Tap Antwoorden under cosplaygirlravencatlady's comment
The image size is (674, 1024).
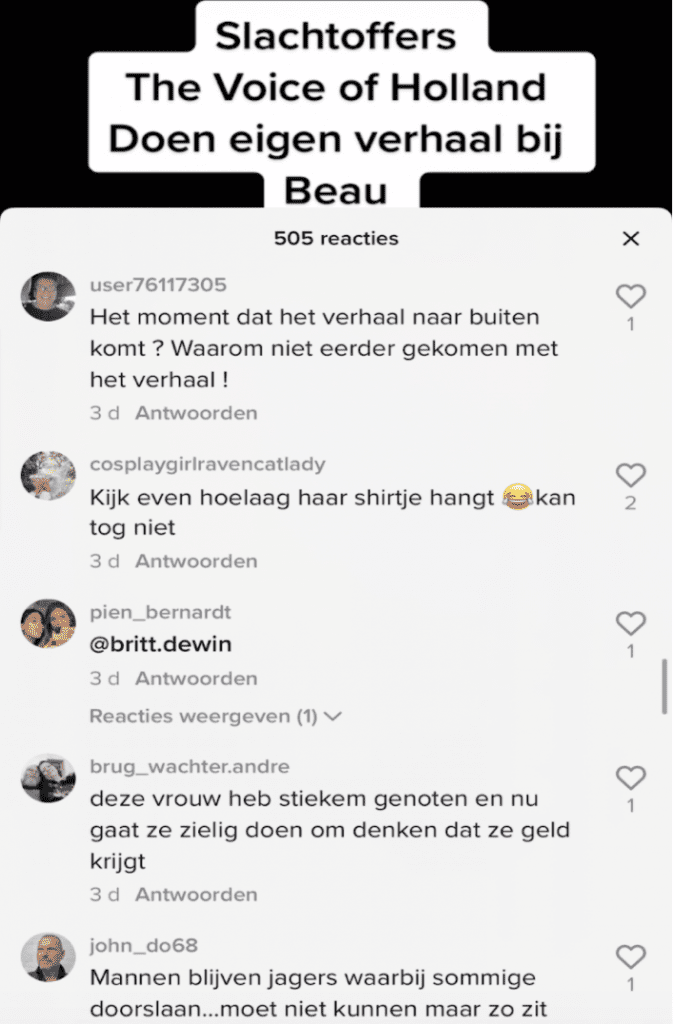coord(196,561)
